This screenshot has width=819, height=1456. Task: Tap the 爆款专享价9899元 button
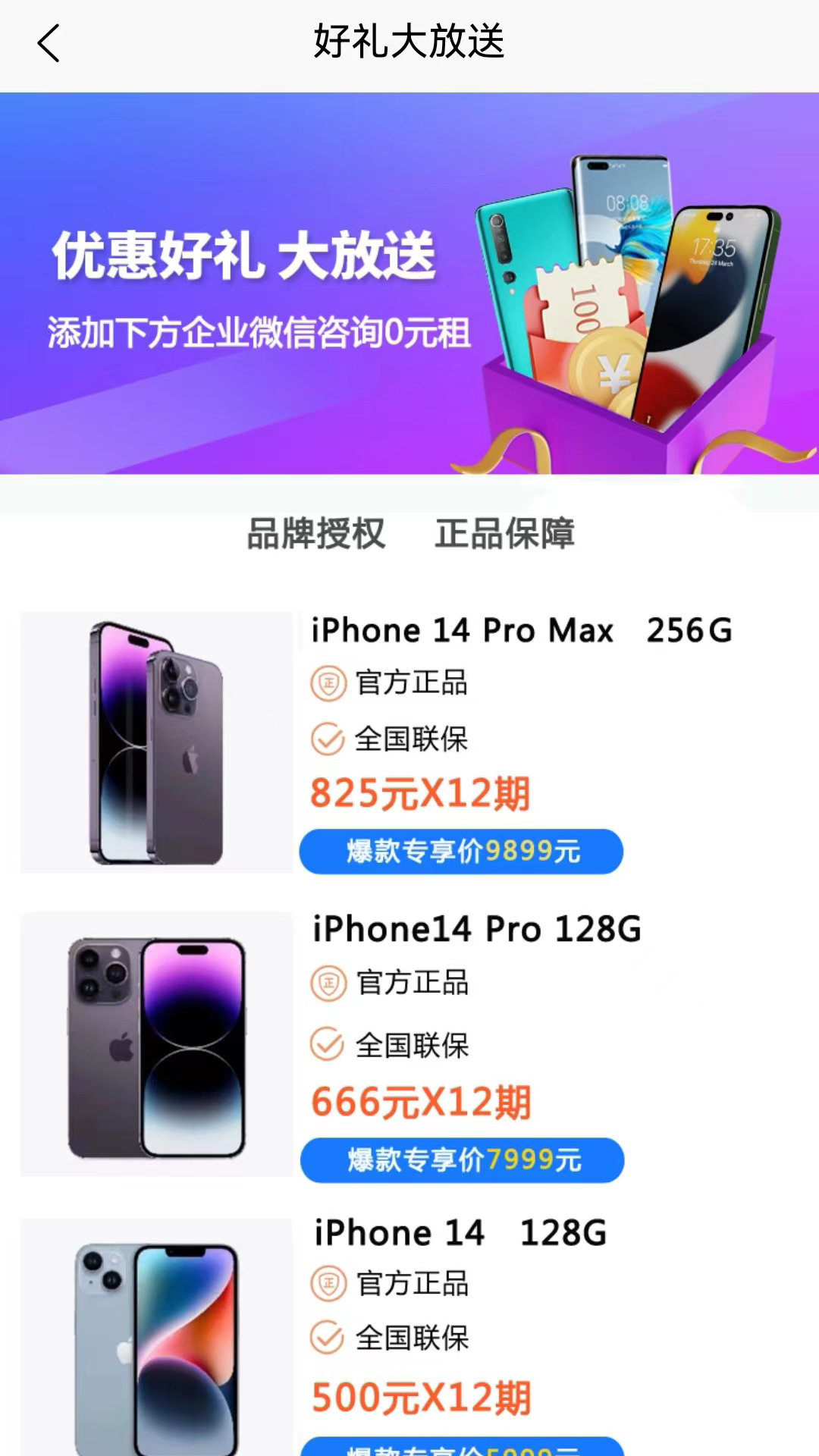(x=461, y=852)
